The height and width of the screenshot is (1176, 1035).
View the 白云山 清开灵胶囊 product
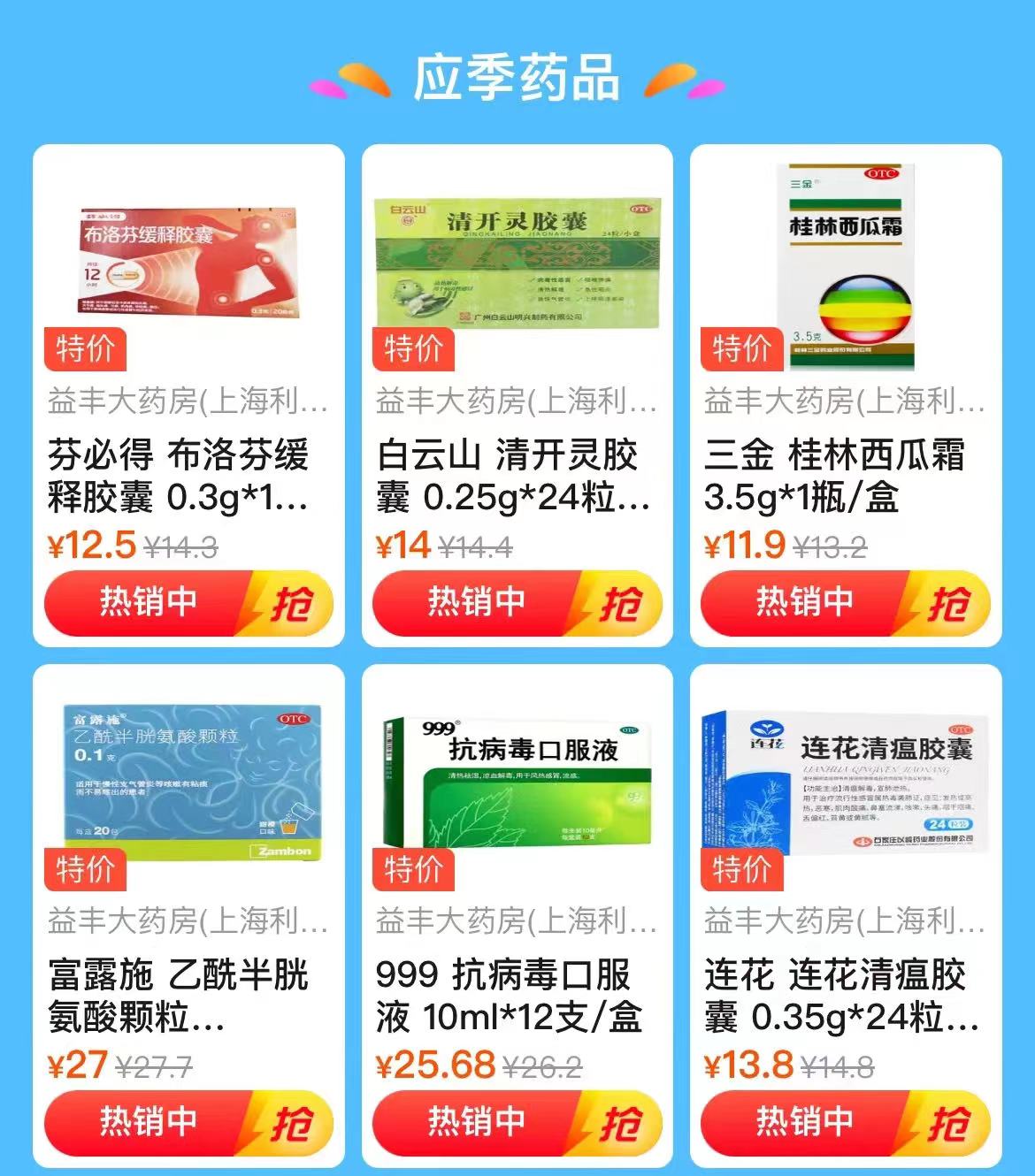click(517, 265)
